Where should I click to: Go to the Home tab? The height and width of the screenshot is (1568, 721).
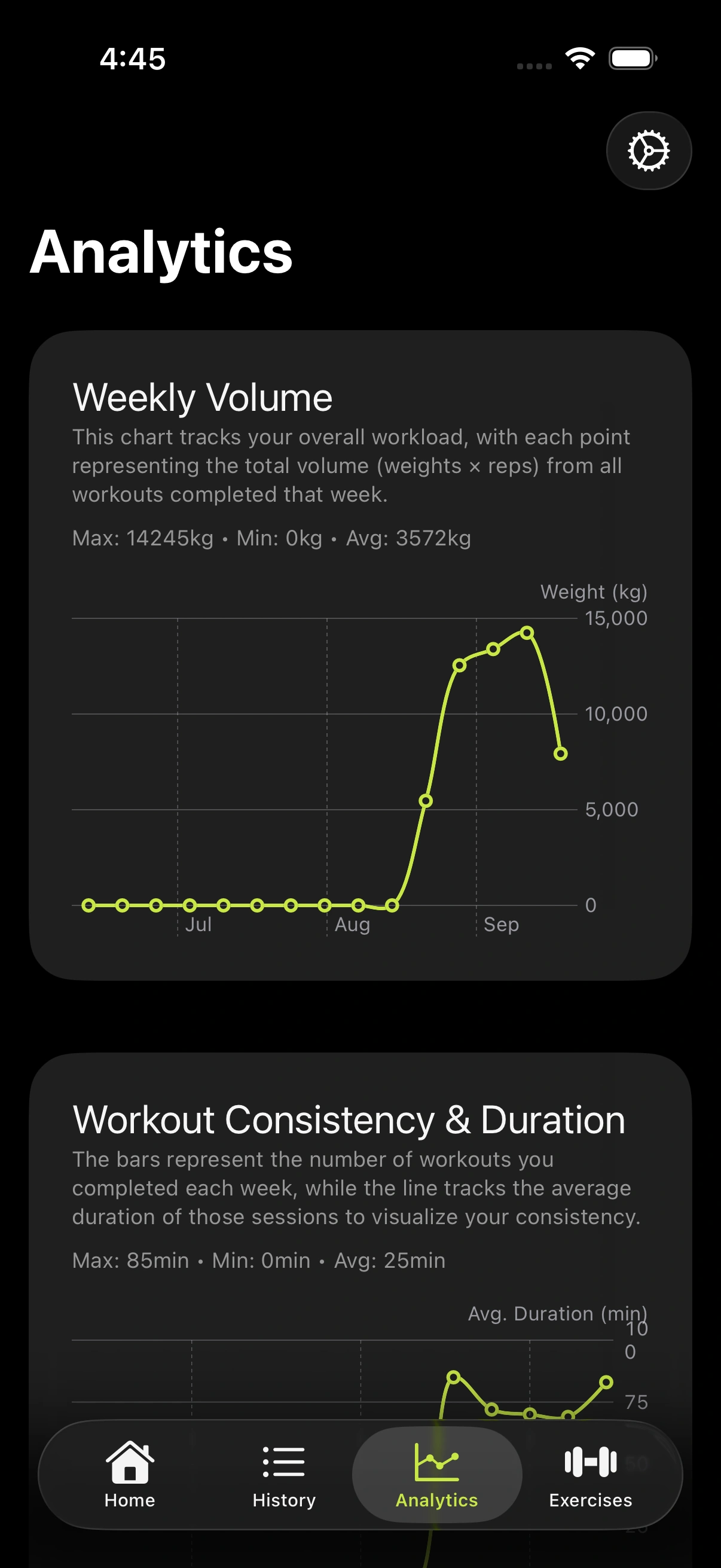click(x=130, y=1474)
